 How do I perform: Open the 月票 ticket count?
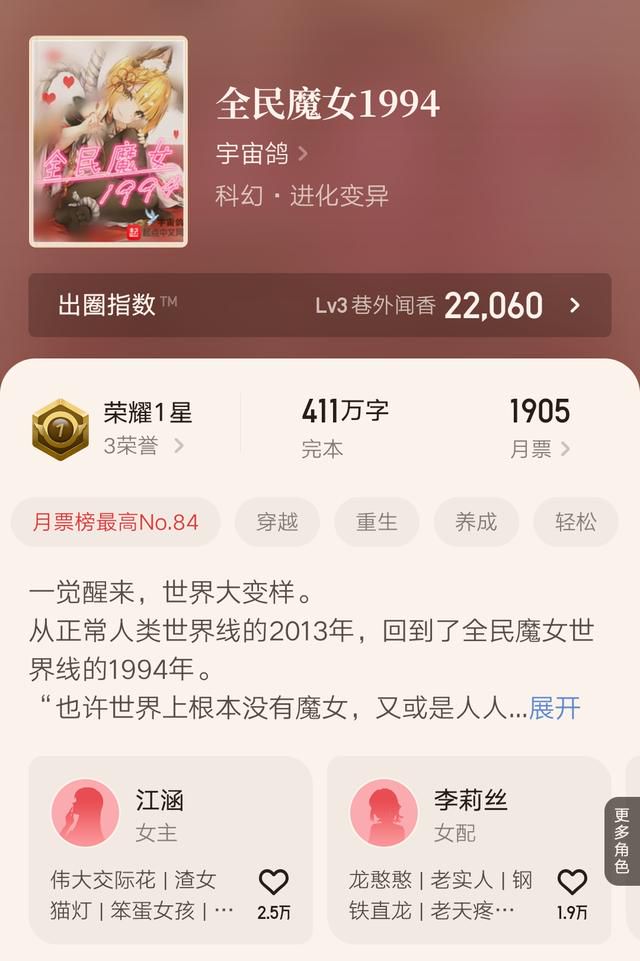(x=539, y=428)
